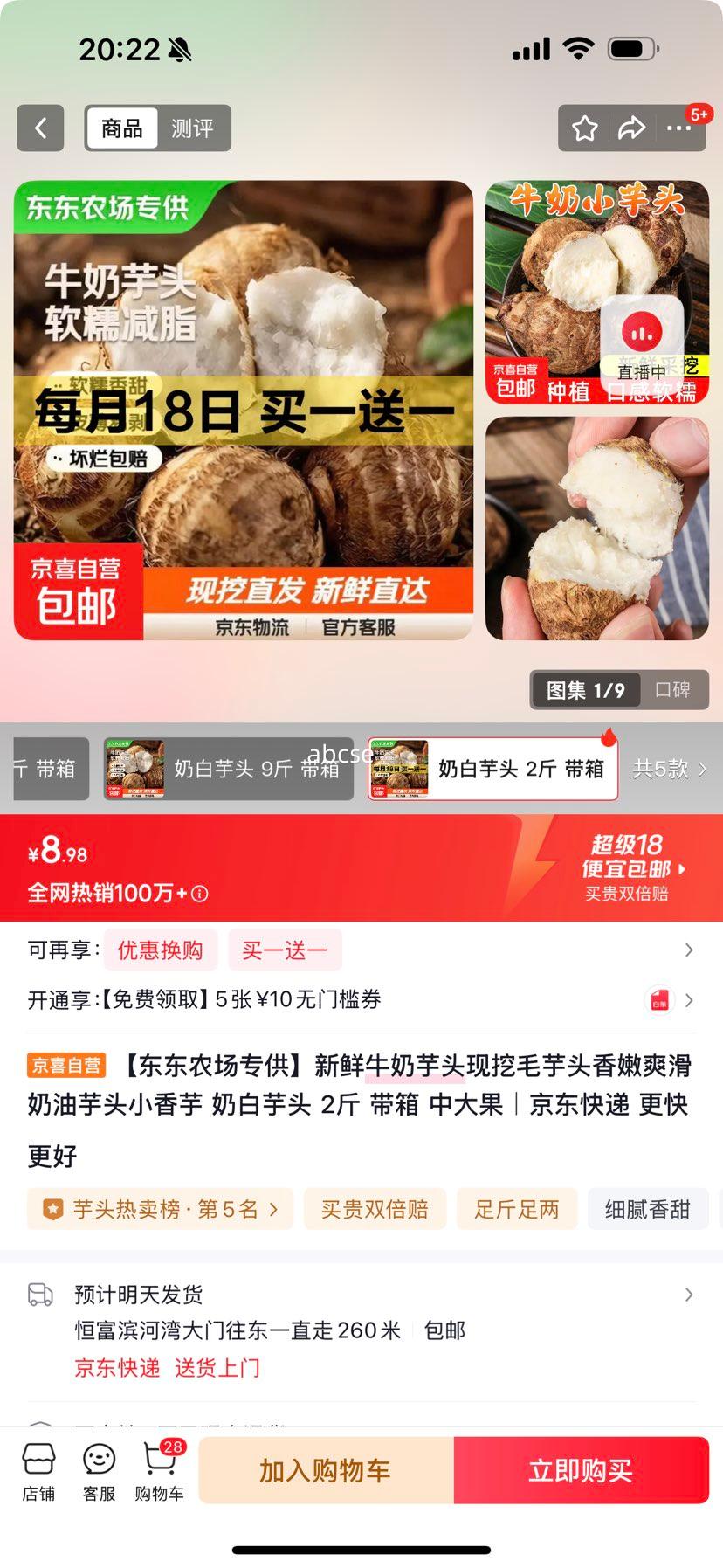Toggle the star to favorite this product
The height and width of the screenshot is (1568, 723).
pyautogui.click(x=584, y=128)
